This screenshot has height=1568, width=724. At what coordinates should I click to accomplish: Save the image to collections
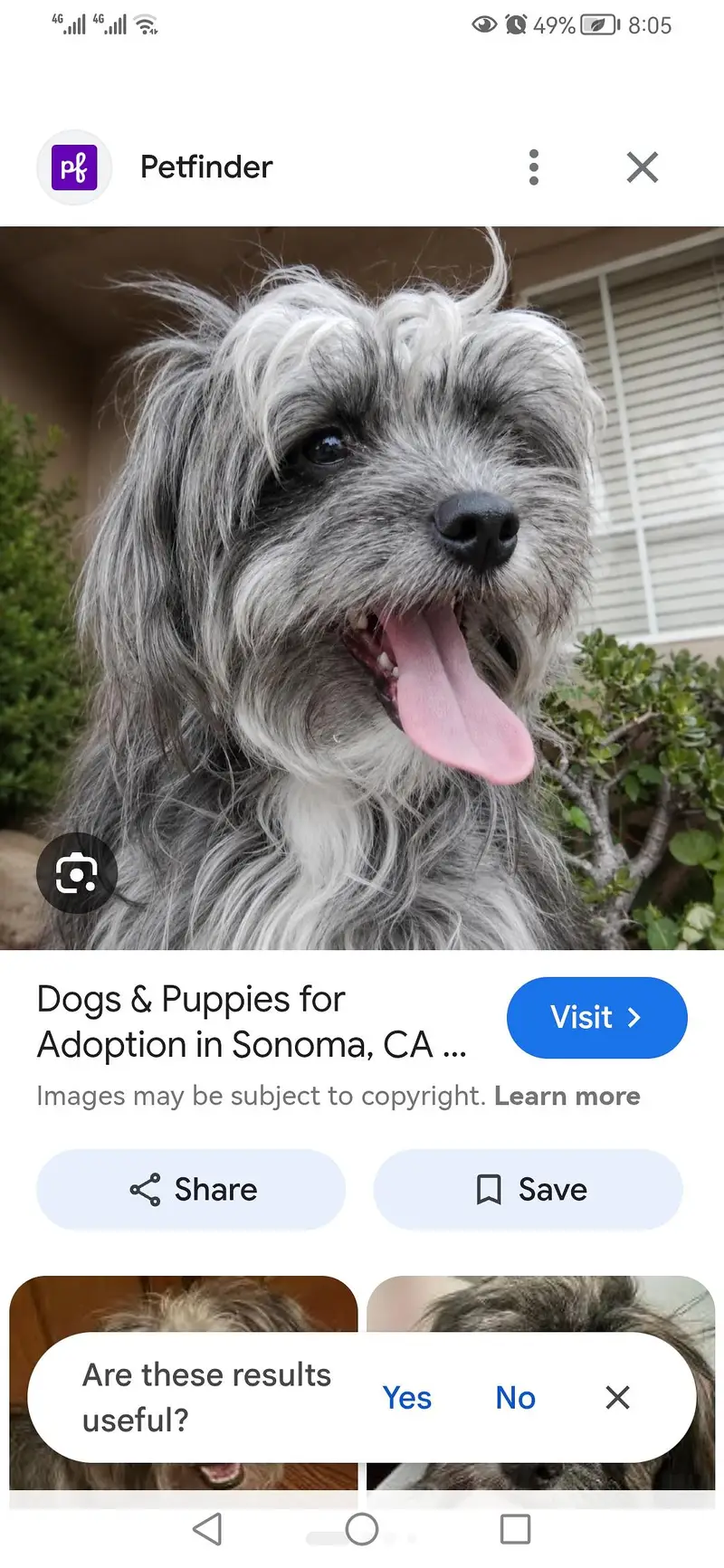pyautogui.click(x=528, y=1190)
